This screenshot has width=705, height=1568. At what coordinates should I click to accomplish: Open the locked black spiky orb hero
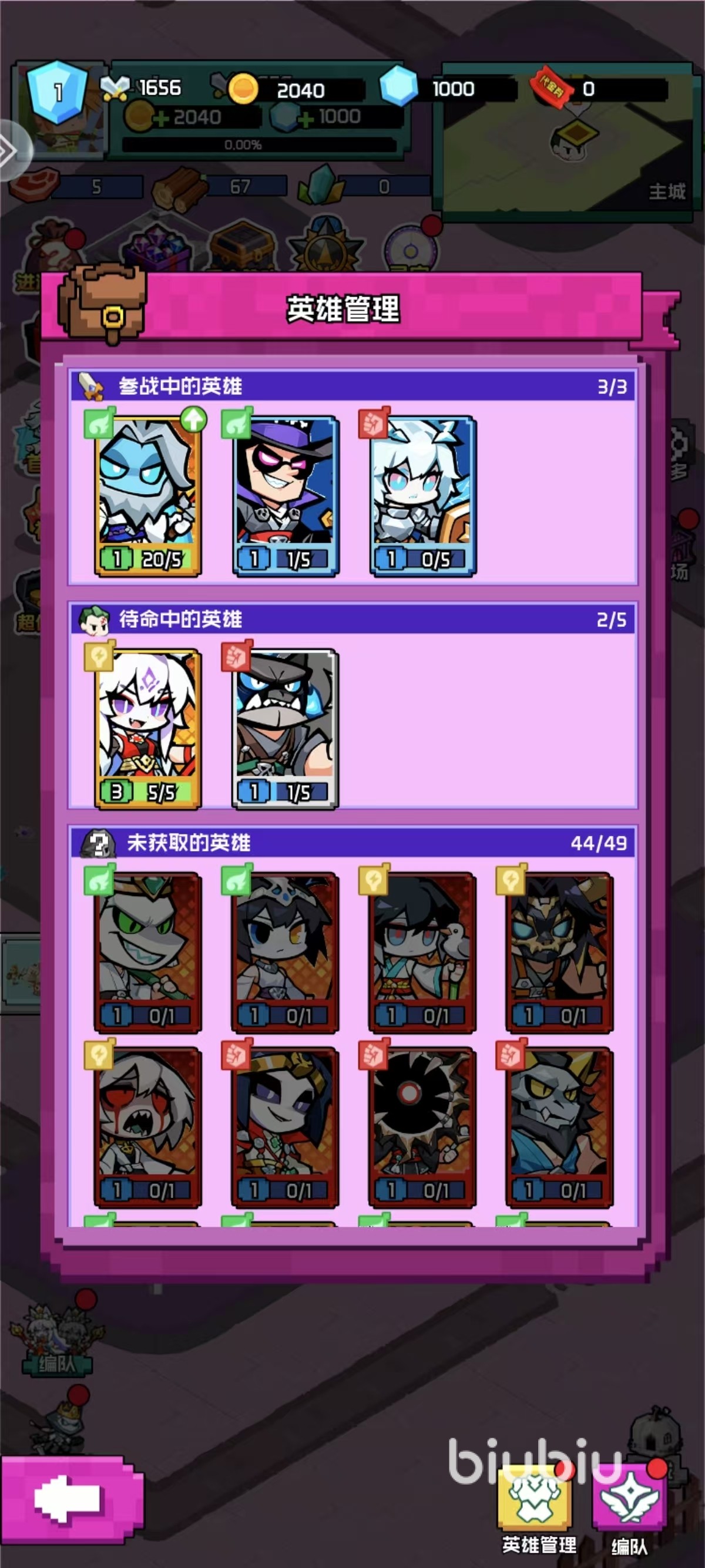[422, 1128]
